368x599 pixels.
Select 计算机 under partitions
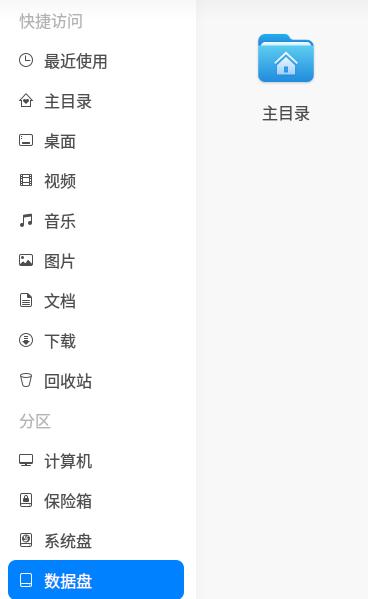click(x=96, y=461)
